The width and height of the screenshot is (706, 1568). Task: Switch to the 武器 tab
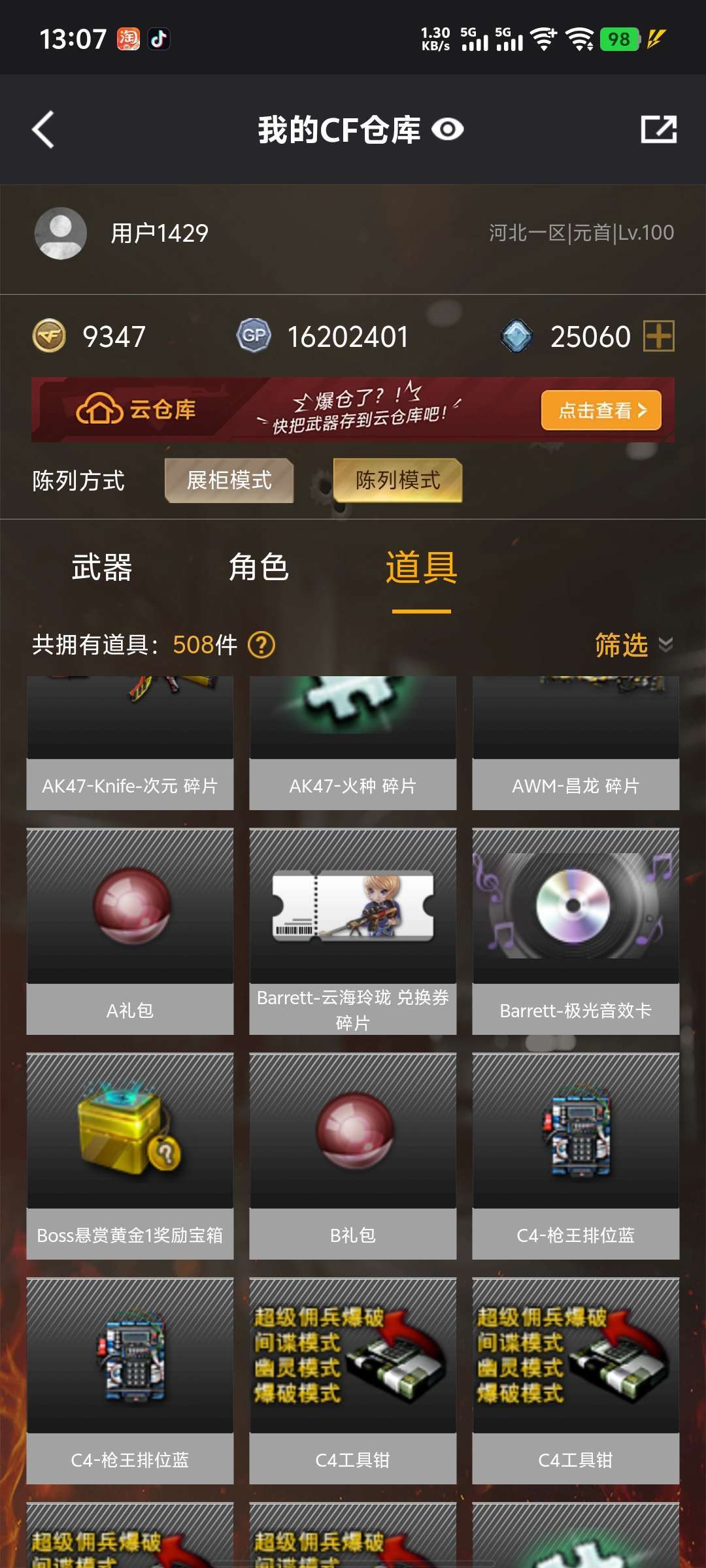102,566
